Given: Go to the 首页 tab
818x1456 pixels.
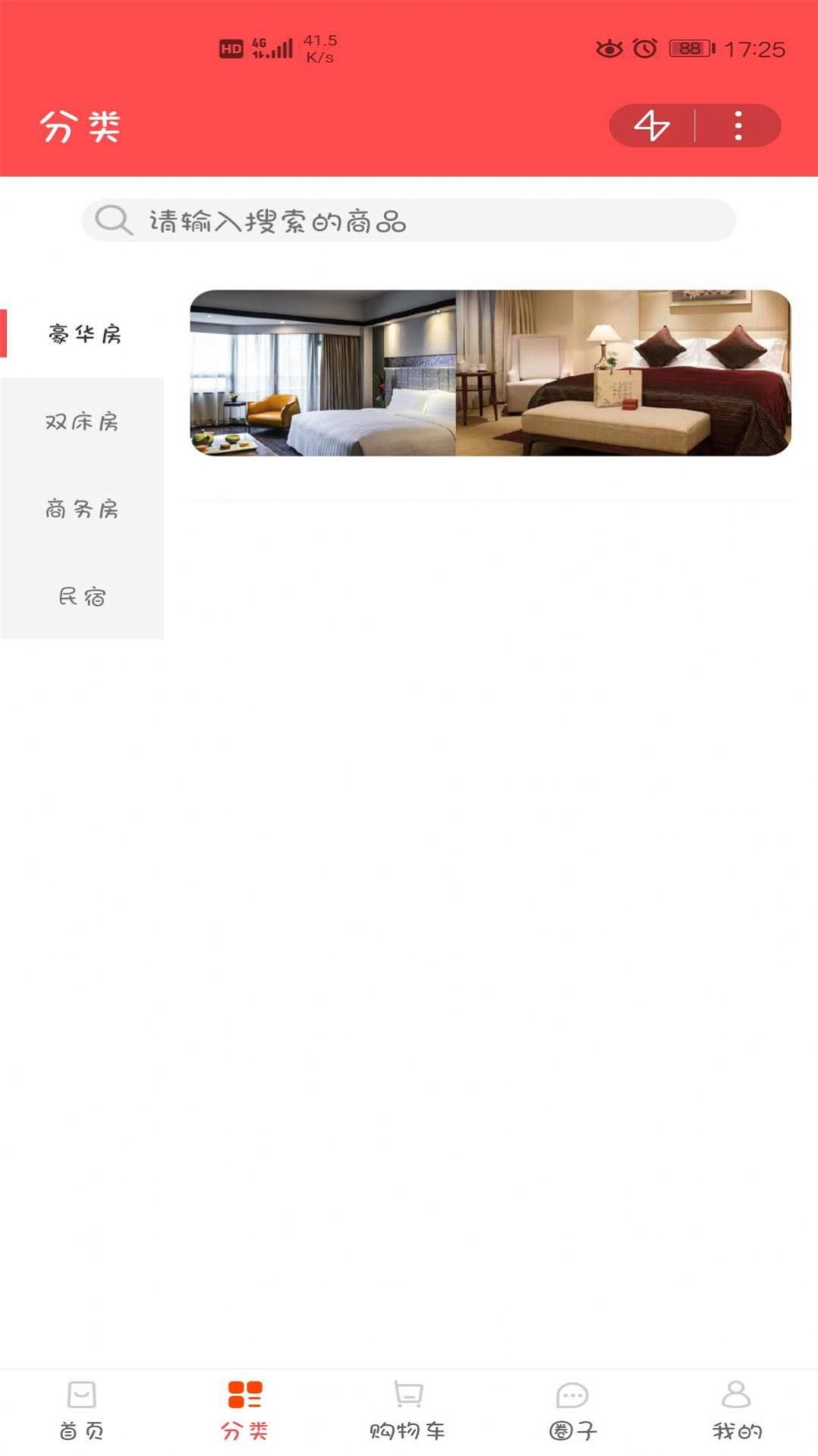Looking at the screenshot, I should tap(82, 1411).
